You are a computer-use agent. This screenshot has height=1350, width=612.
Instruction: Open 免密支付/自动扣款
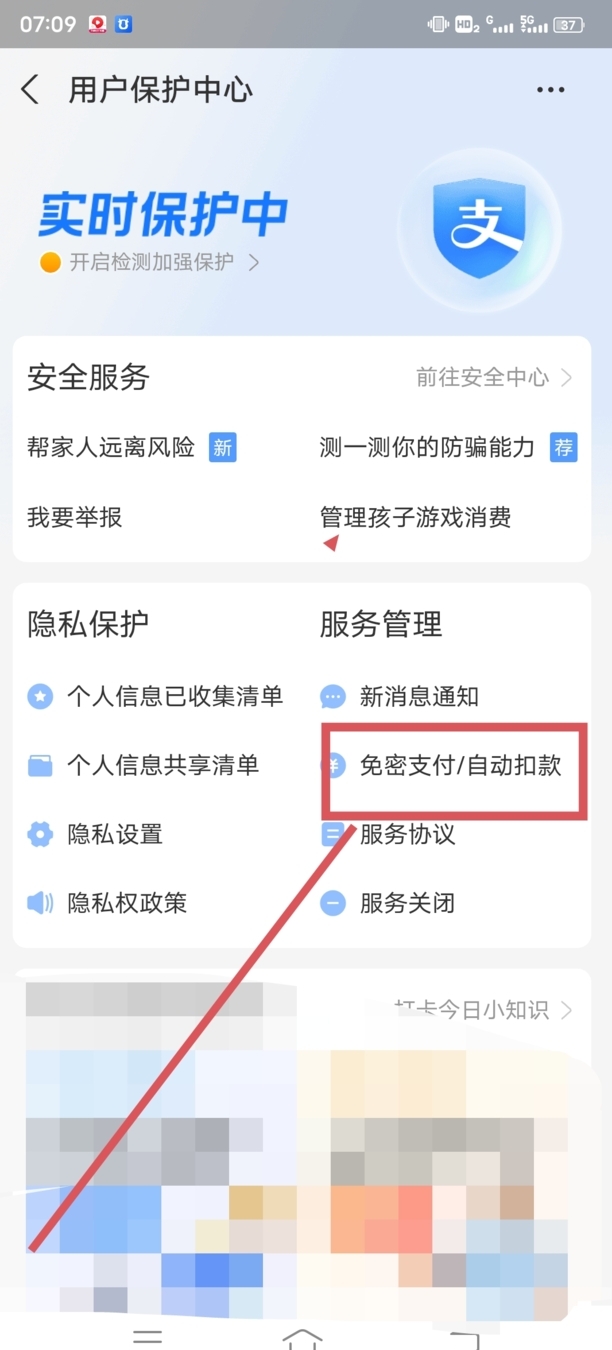point(460,766)
